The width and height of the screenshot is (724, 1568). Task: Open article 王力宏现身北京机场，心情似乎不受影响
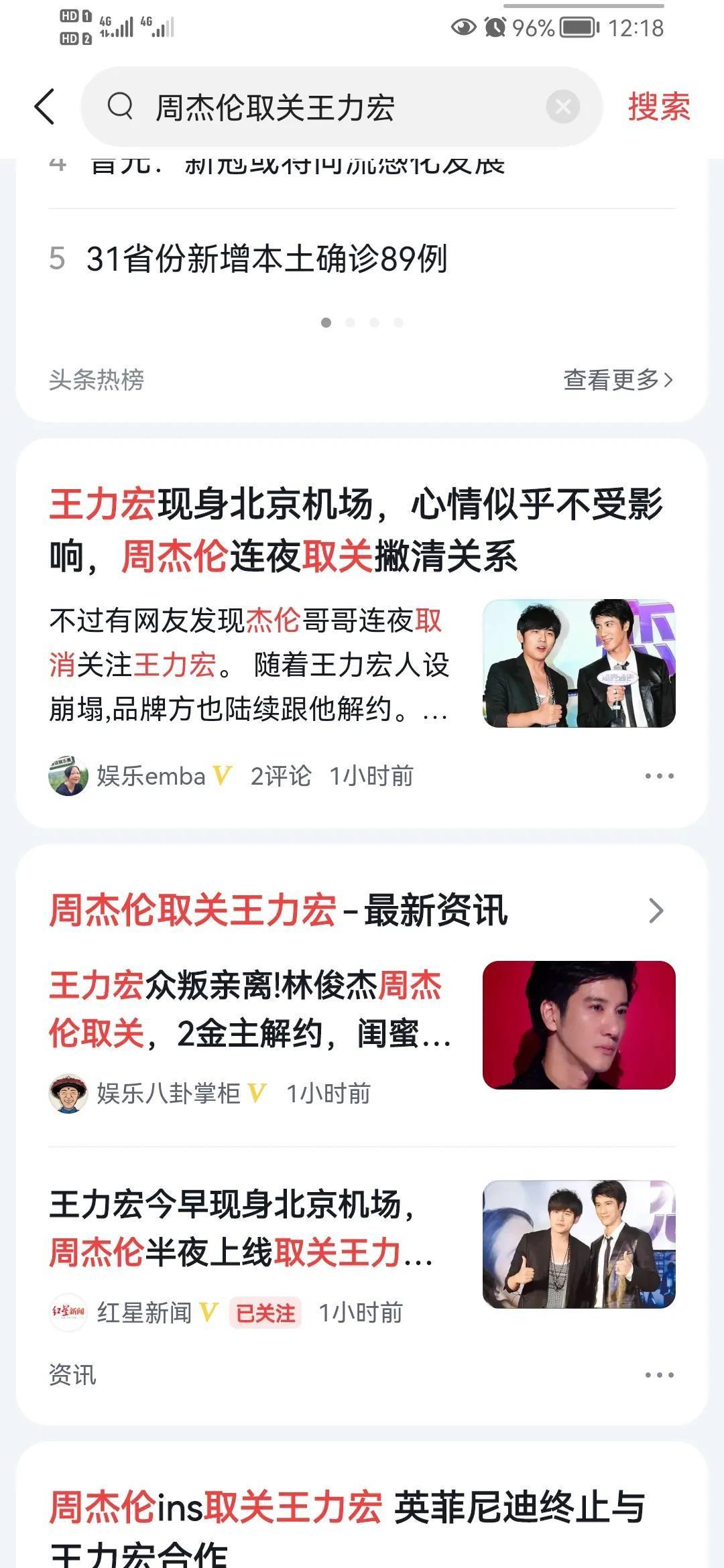click(355, 530)
